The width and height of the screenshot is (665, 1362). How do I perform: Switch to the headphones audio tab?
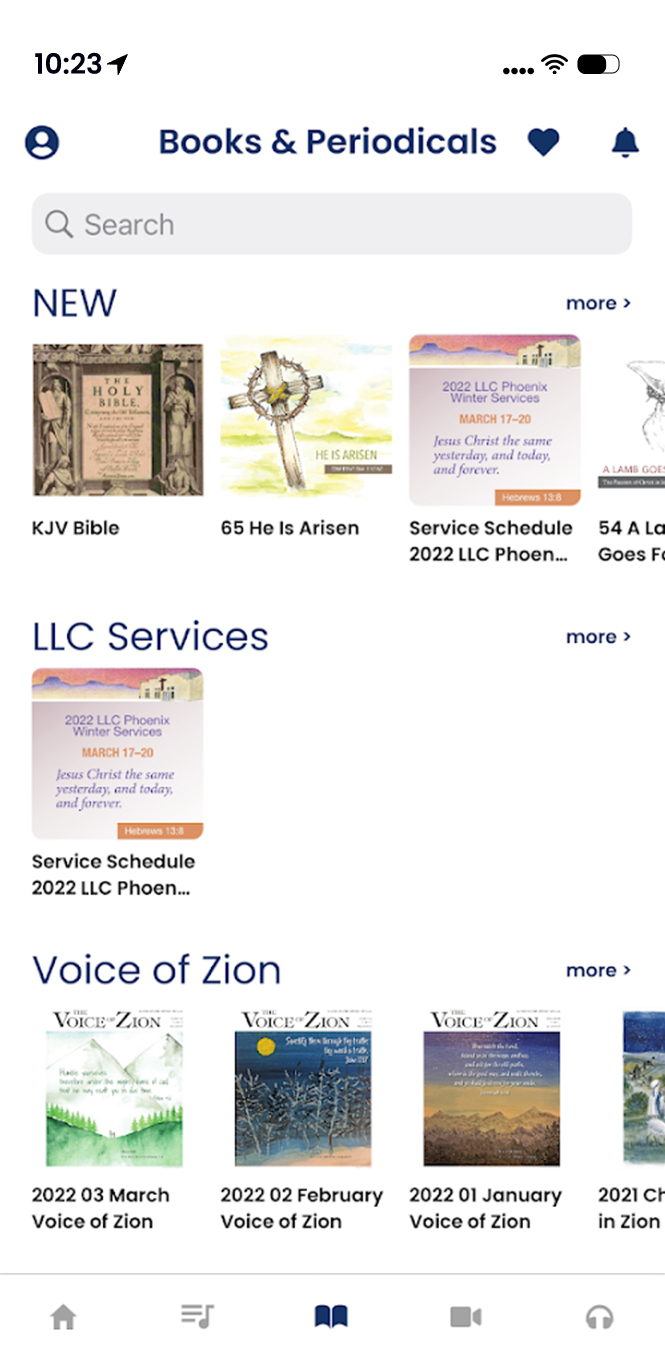(600, 1317)
